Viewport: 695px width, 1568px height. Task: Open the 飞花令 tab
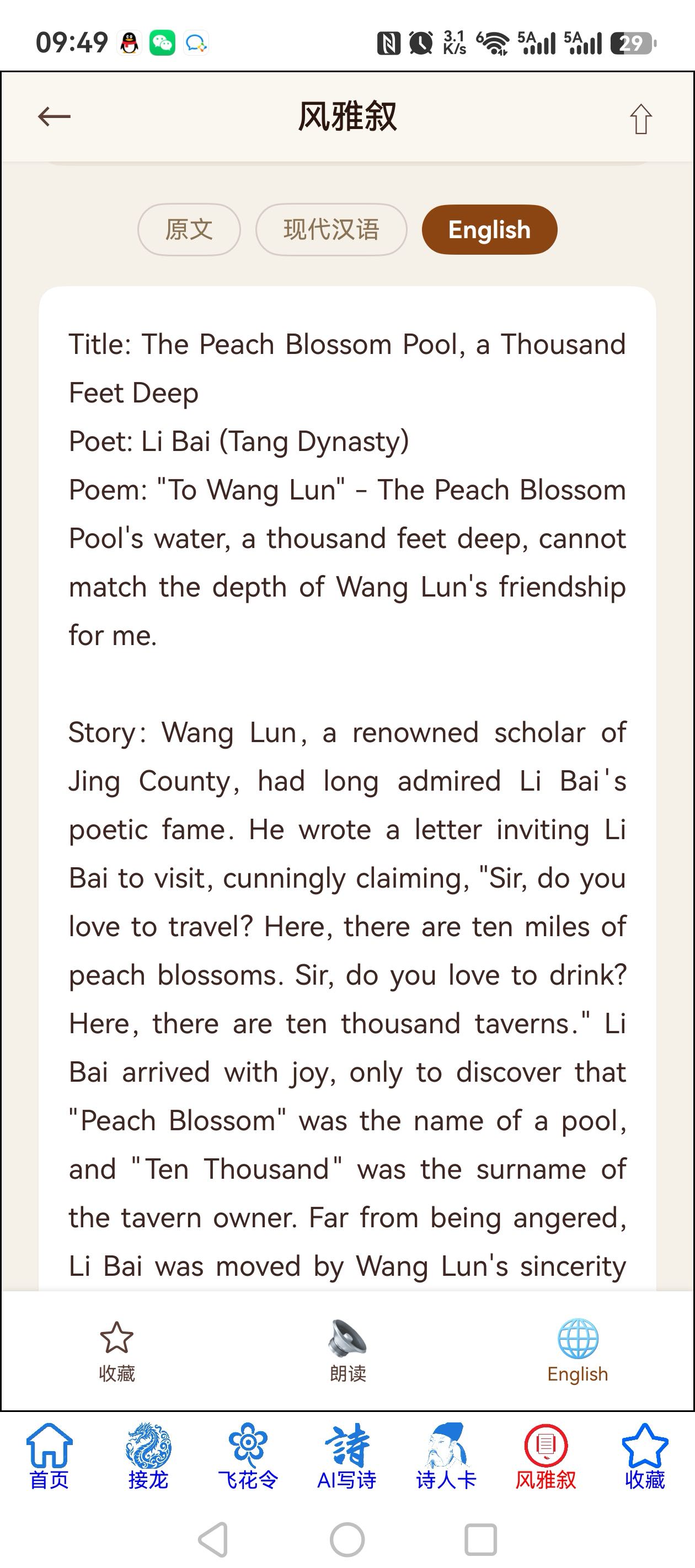(248, 1457)
